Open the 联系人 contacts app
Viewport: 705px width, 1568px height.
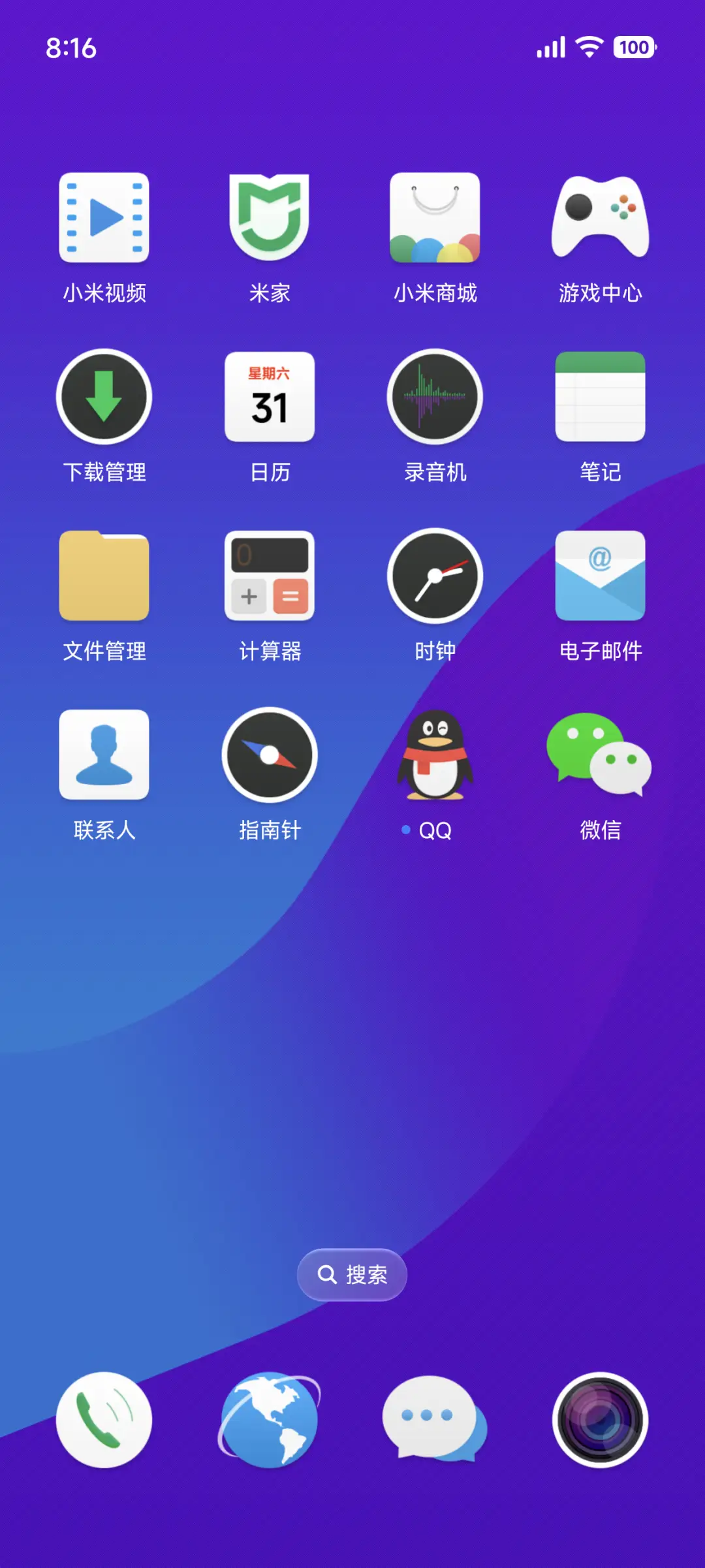(104, 755)
